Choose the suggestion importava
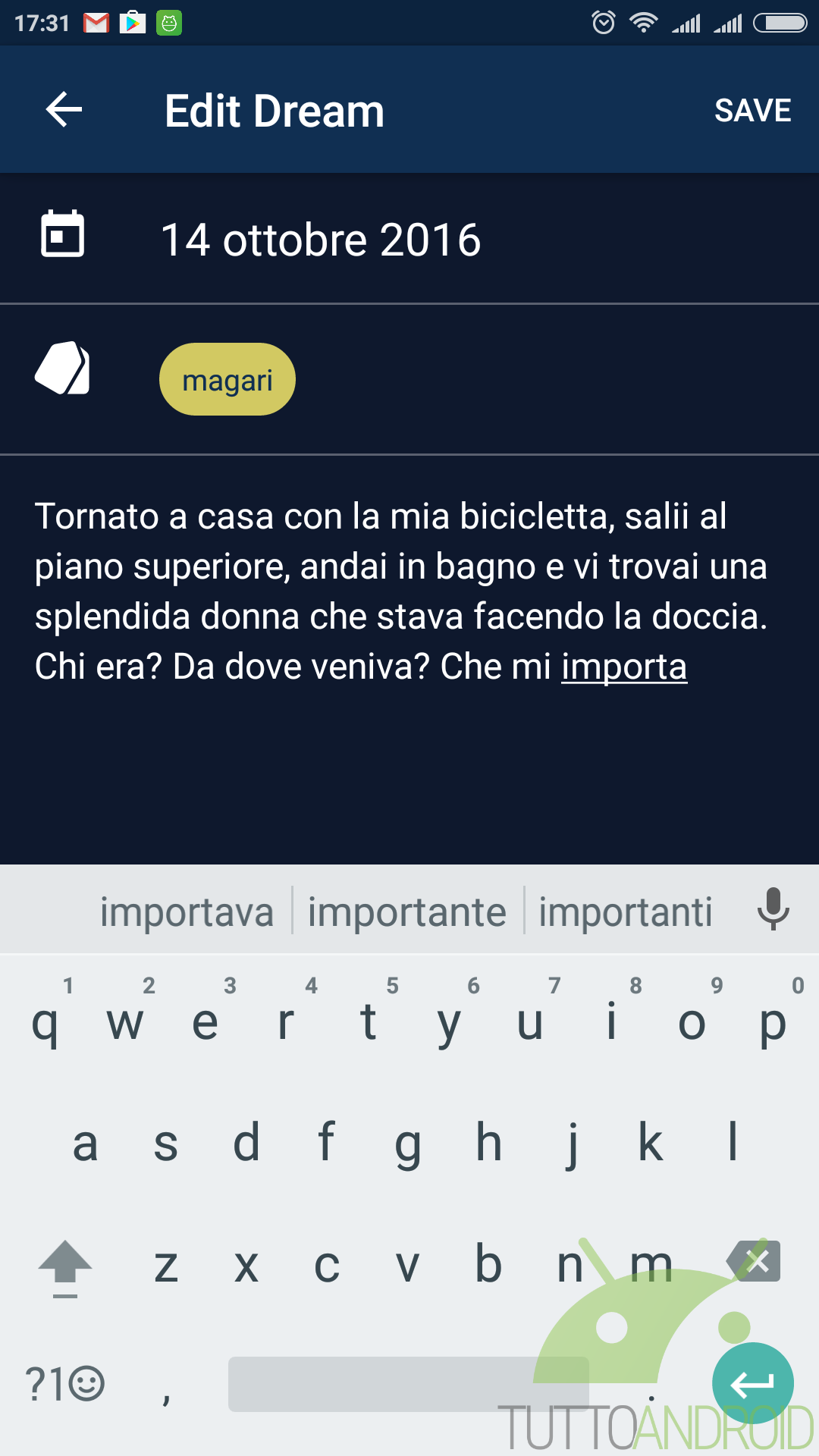Screen dimensions: 819x1456 [187, 911]
